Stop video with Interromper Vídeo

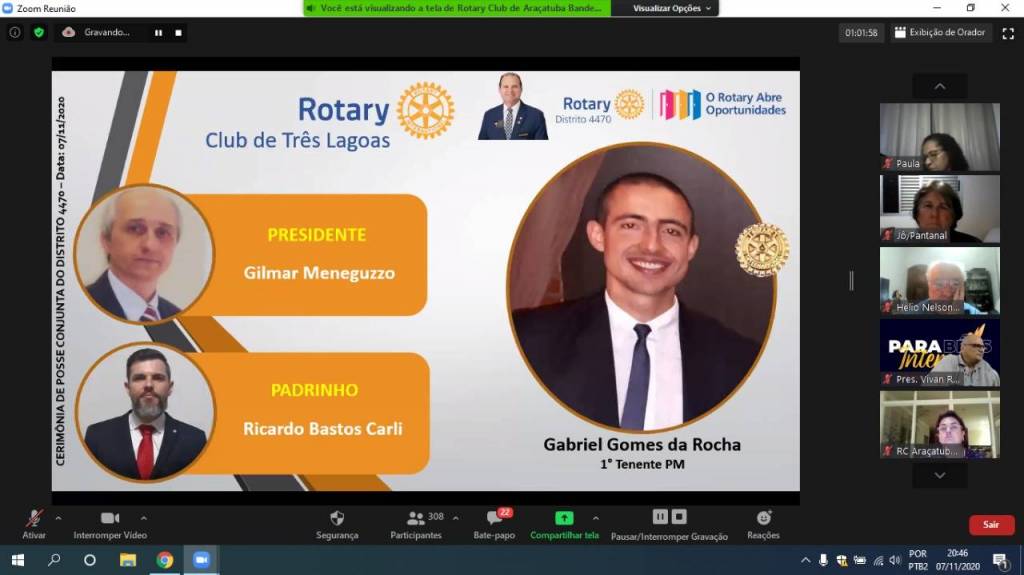tap(110, 523)
